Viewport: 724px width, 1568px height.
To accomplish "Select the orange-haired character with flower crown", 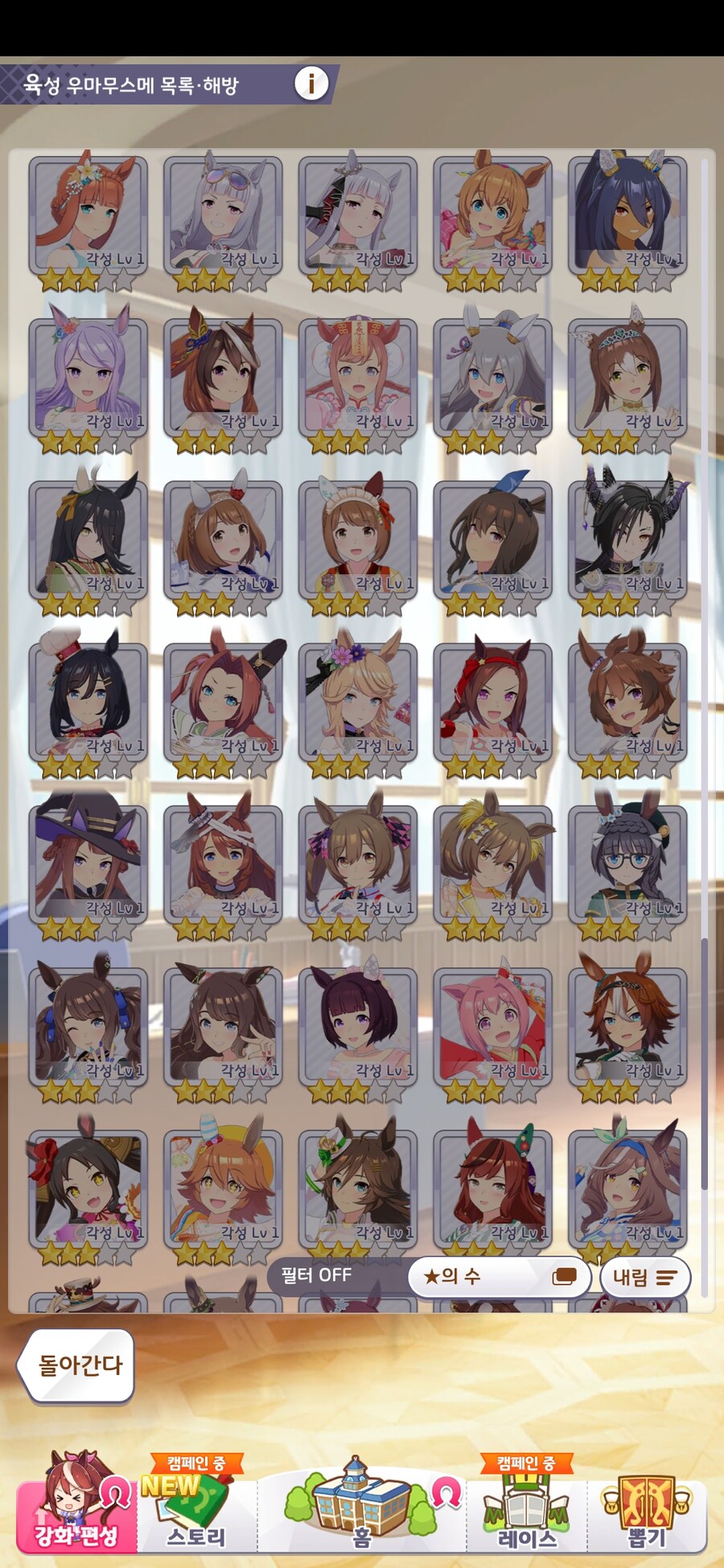I will pos(88,217).
